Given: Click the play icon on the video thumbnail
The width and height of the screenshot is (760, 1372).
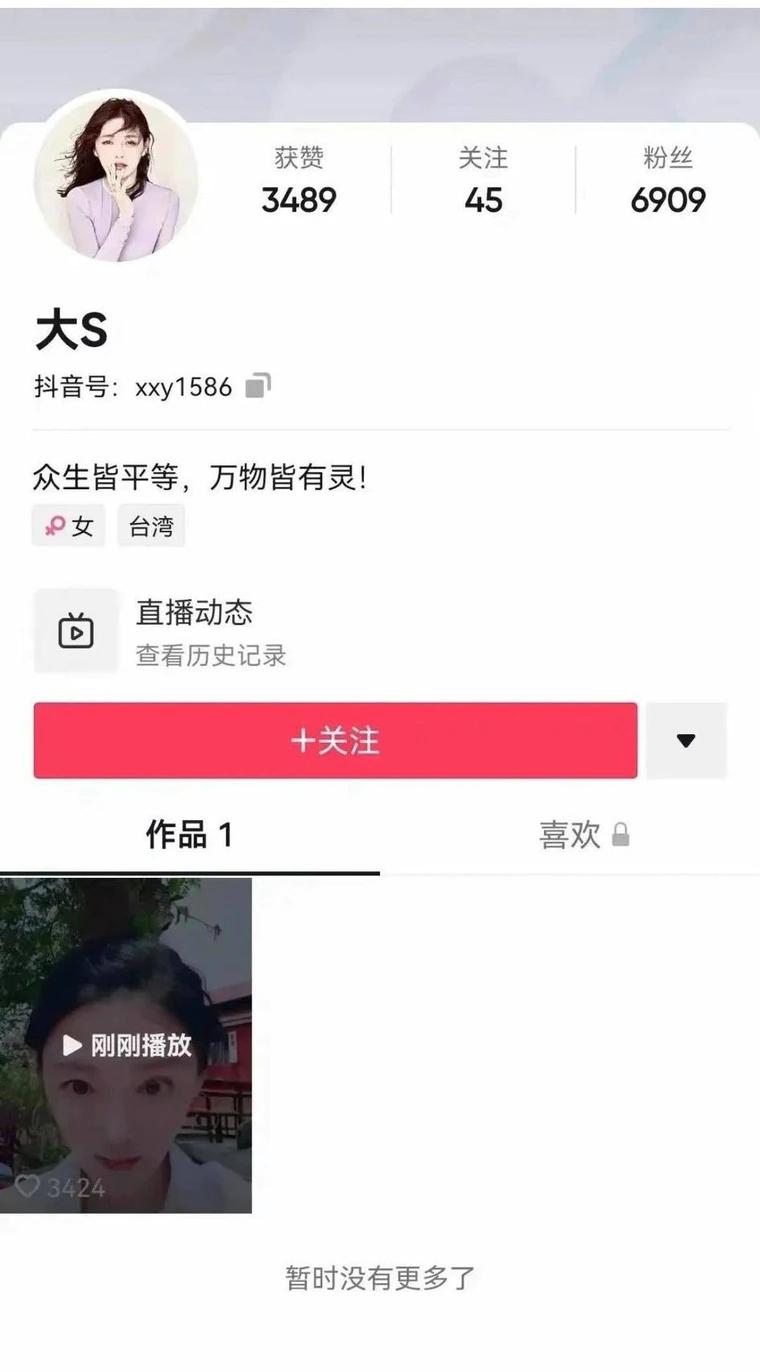Looking at the screenshot, I should point(70,1045).
